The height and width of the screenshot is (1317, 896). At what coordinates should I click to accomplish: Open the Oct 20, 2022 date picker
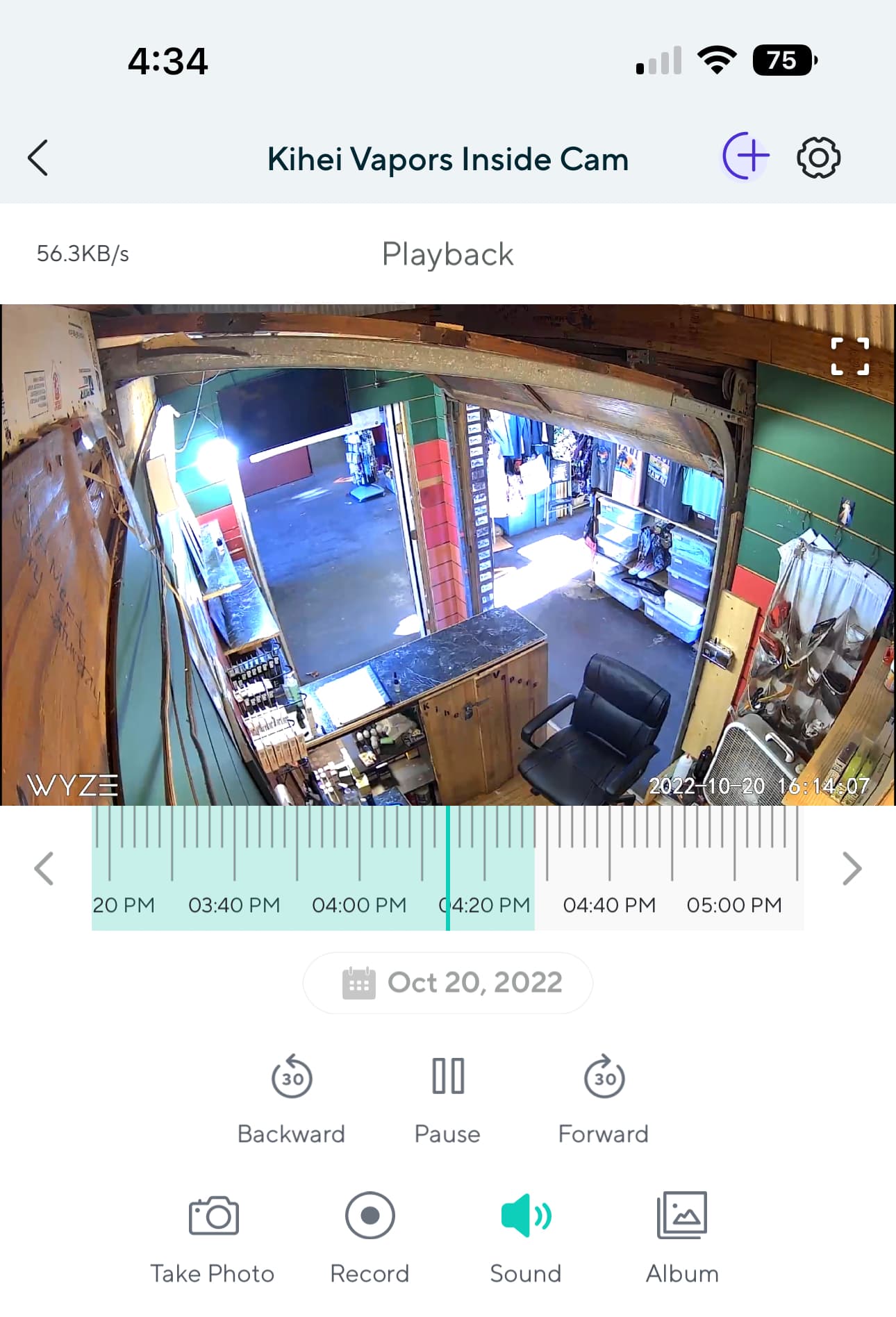448,982
